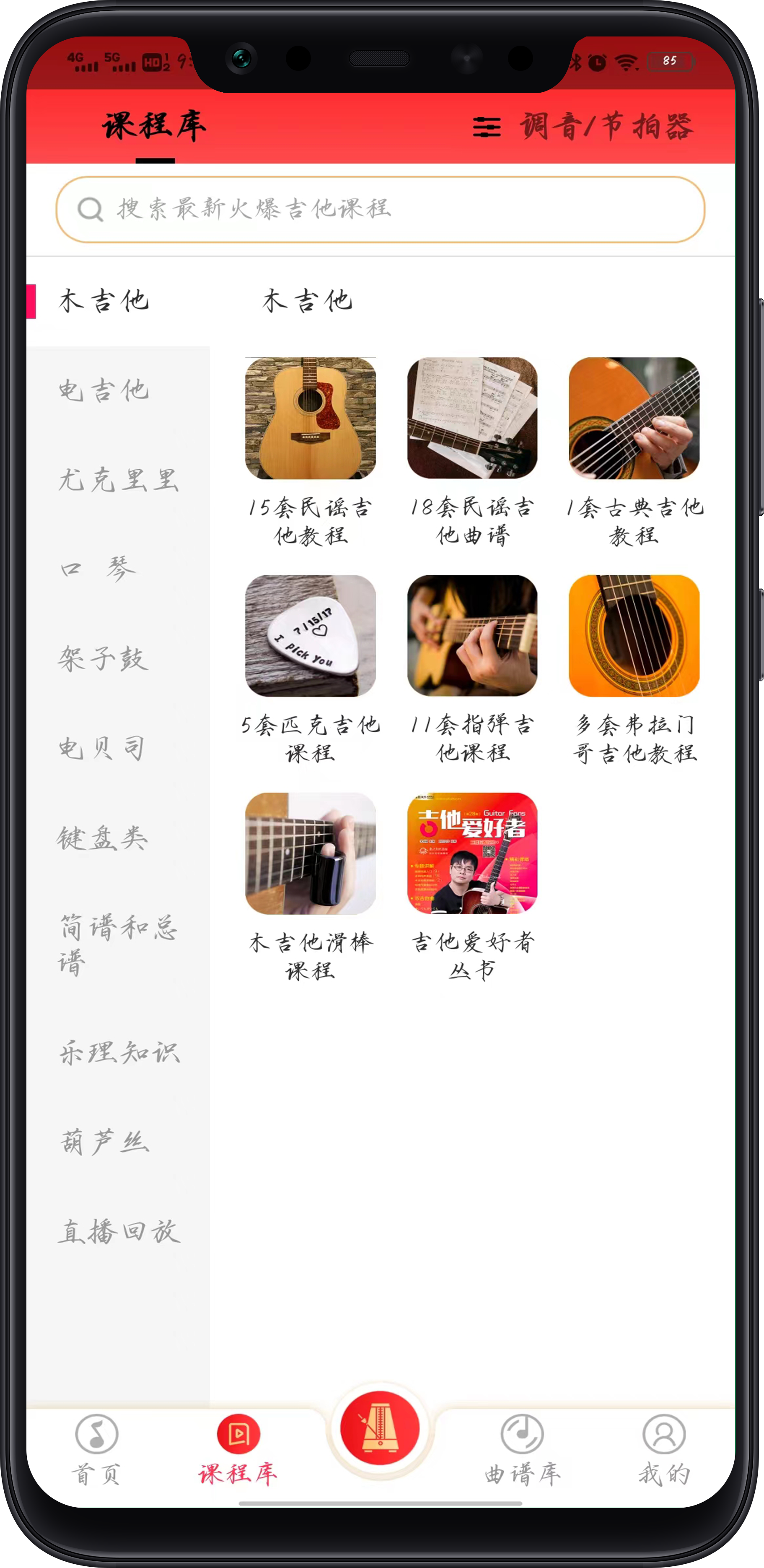Open 11套指弹吉他课程 tile
This screenshot has height=1568, width=764.
pos(472,668)
